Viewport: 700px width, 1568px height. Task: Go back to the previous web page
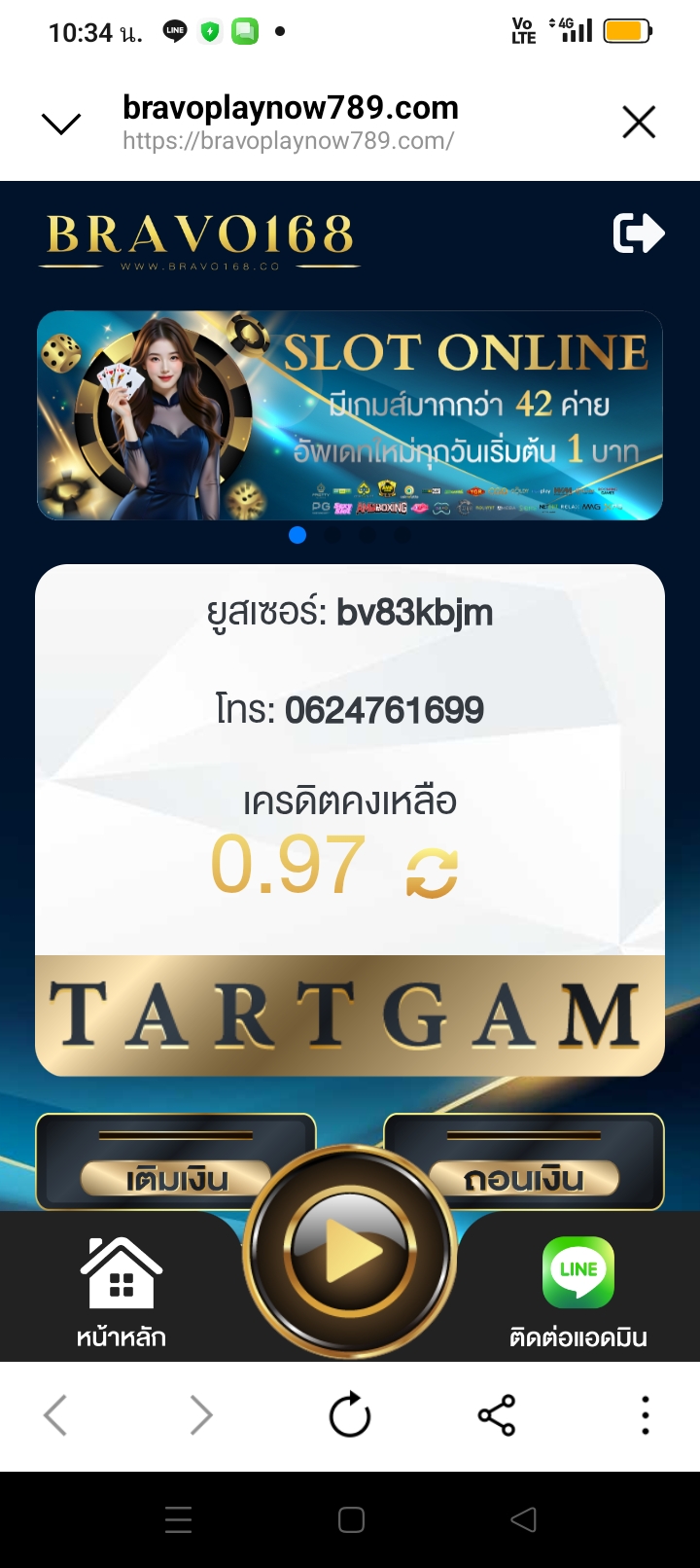click(x=56, y=1415)
